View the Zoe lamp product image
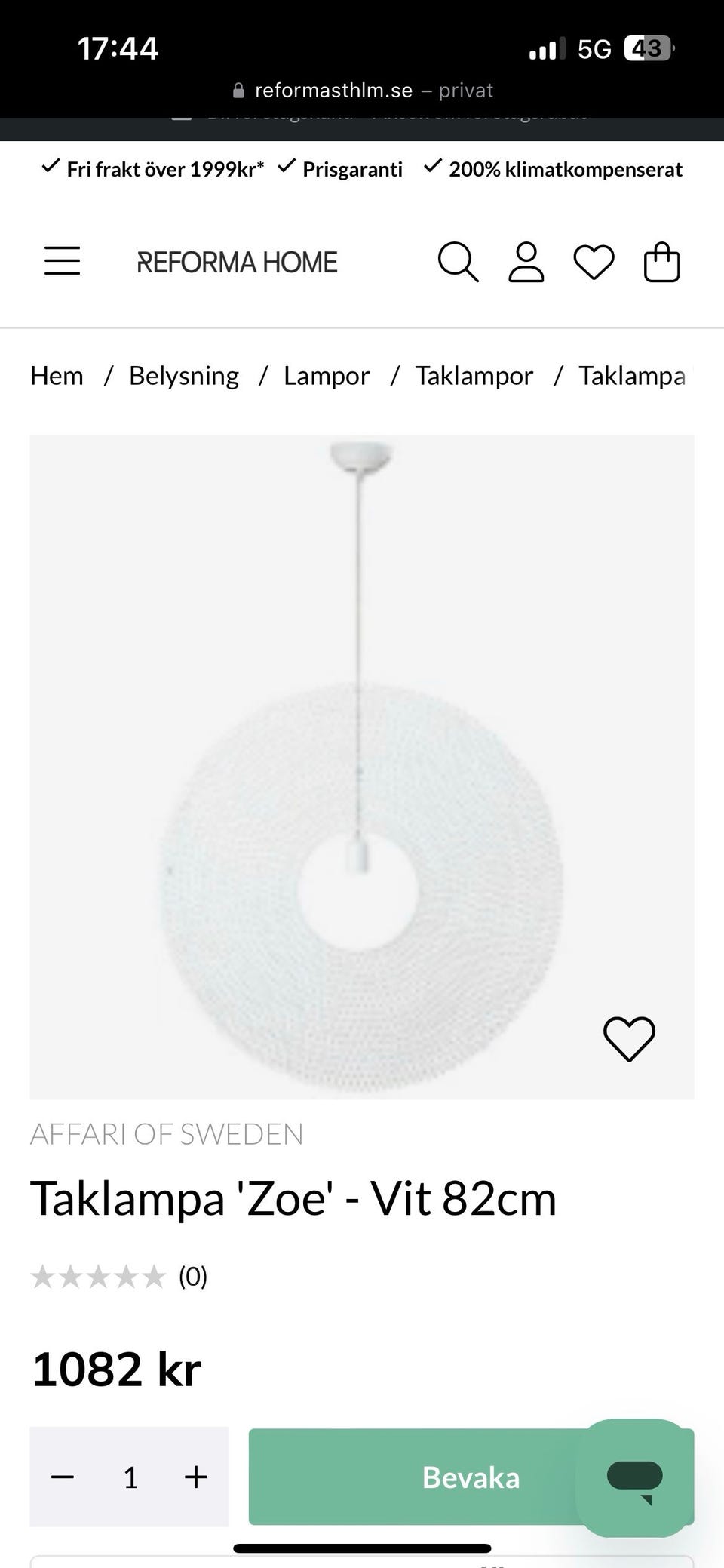Image resolution: width=724 pixels, height=1568 pixels. (362, 767)
